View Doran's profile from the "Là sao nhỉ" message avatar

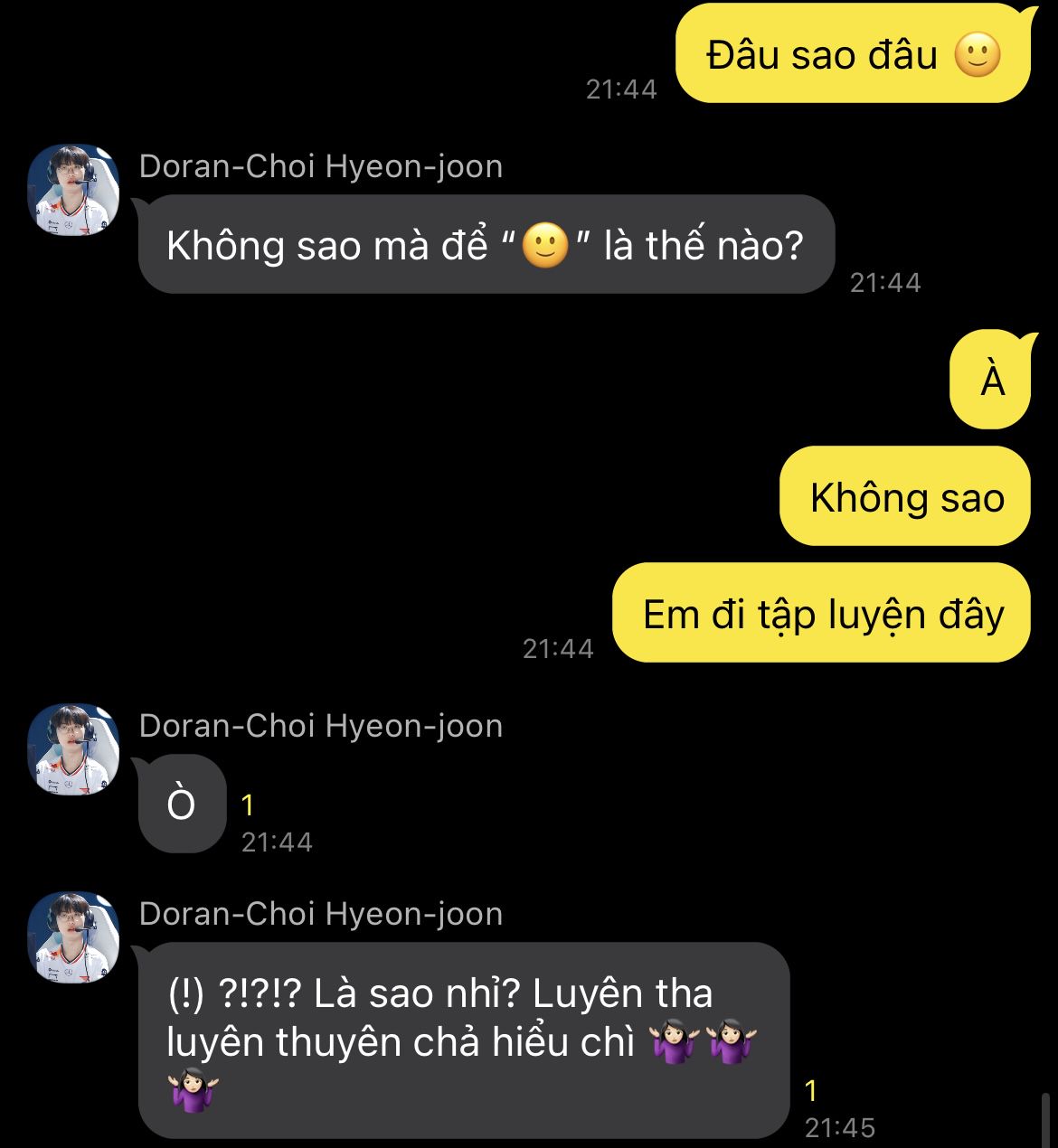coord(74,937)
